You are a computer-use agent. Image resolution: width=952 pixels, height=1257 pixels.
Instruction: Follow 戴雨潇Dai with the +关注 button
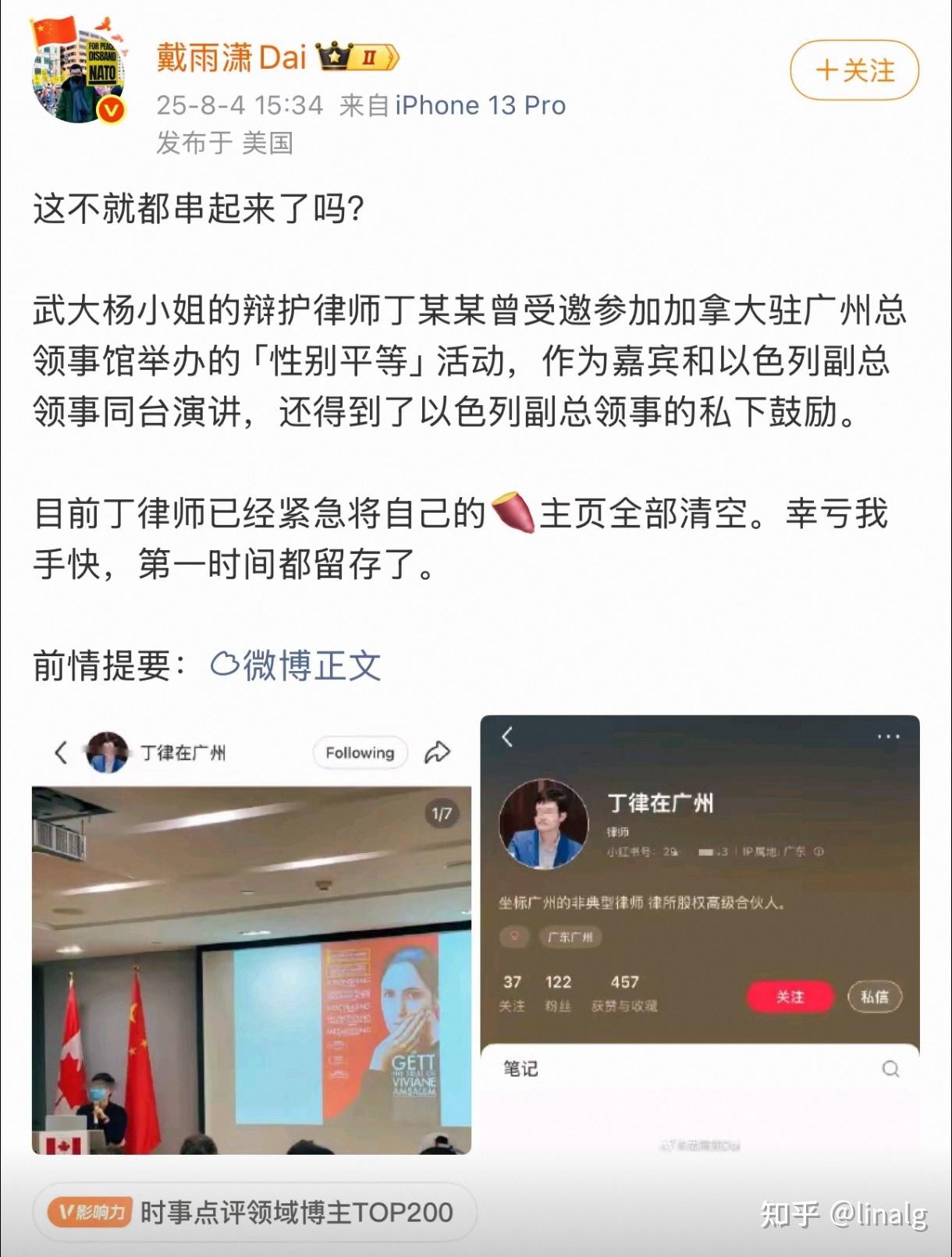click(854, 70)
